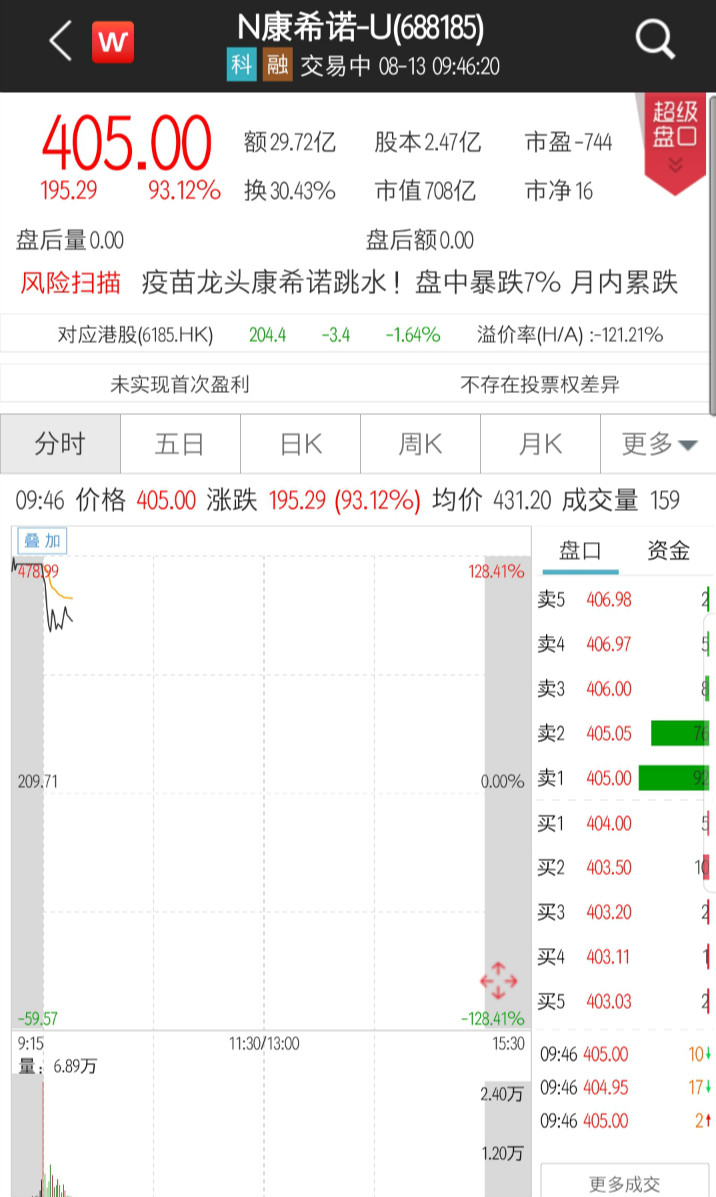Open the 更多 chart options dropdown

pos(659,444)
